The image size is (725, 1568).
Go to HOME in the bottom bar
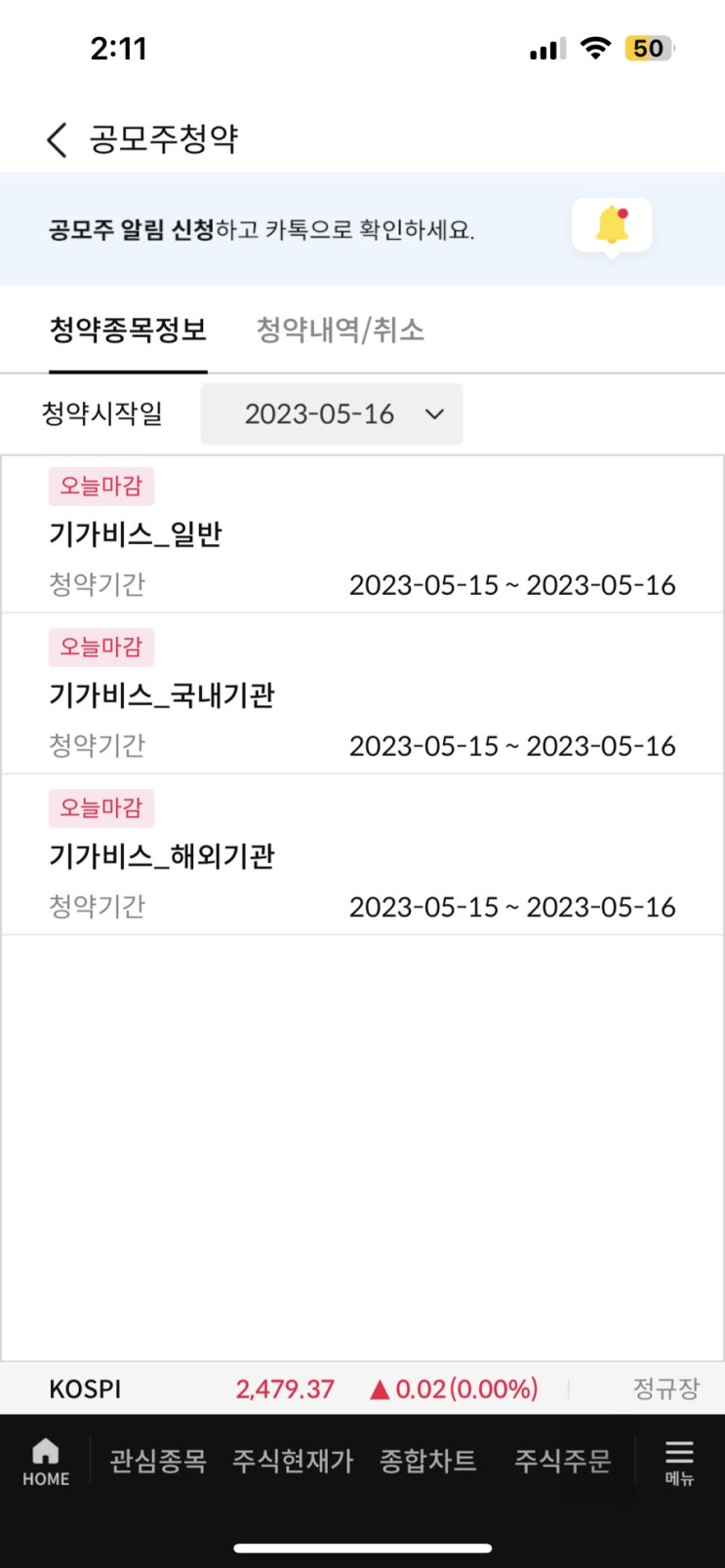(x=46, y=1462)
